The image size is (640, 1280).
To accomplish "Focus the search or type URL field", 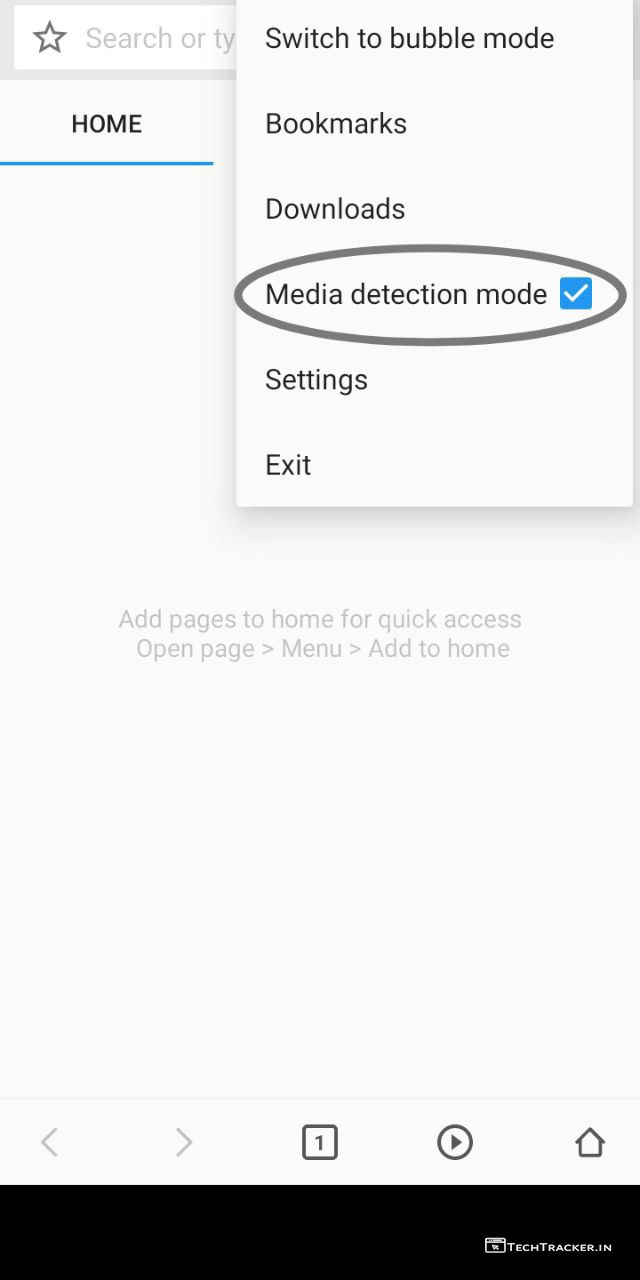I will [158, 38].
